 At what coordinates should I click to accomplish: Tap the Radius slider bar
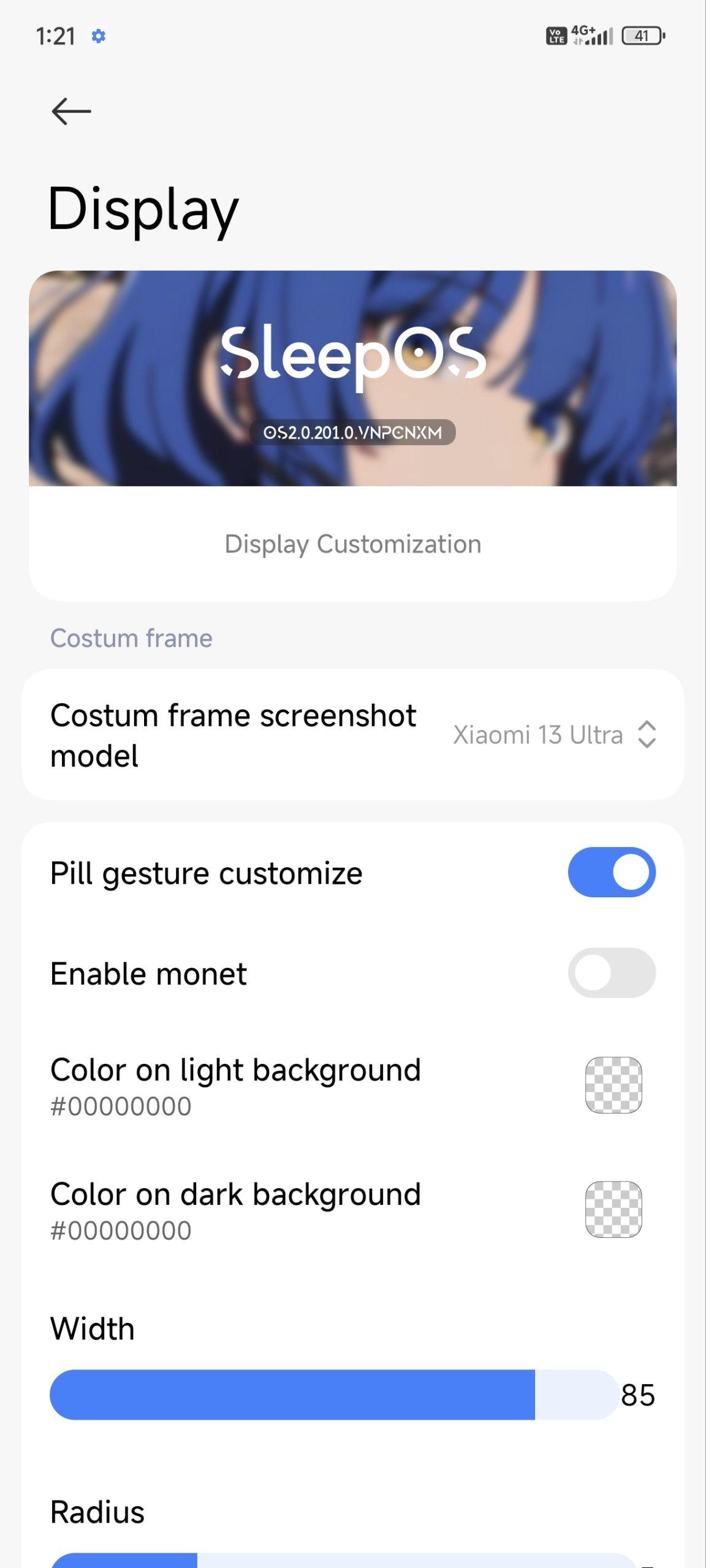(343, 1561)
